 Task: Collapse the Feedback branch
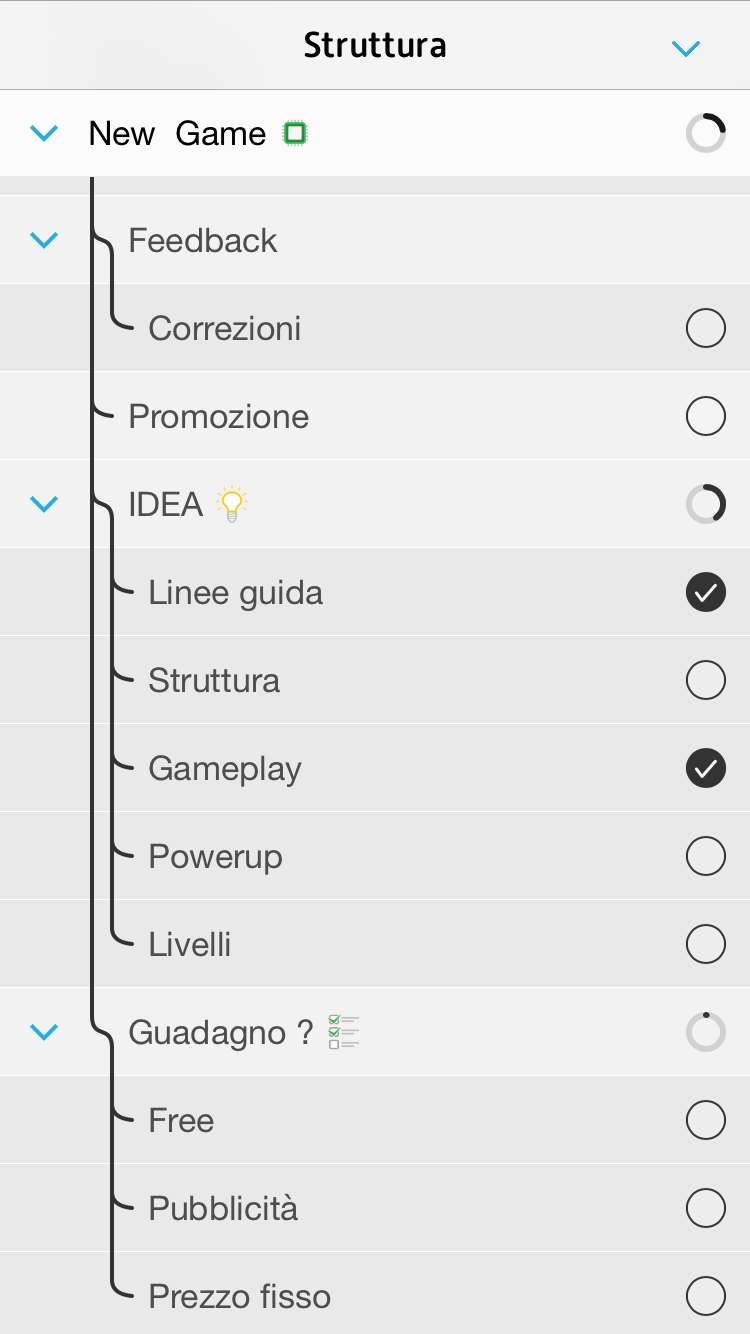[45, 240]
